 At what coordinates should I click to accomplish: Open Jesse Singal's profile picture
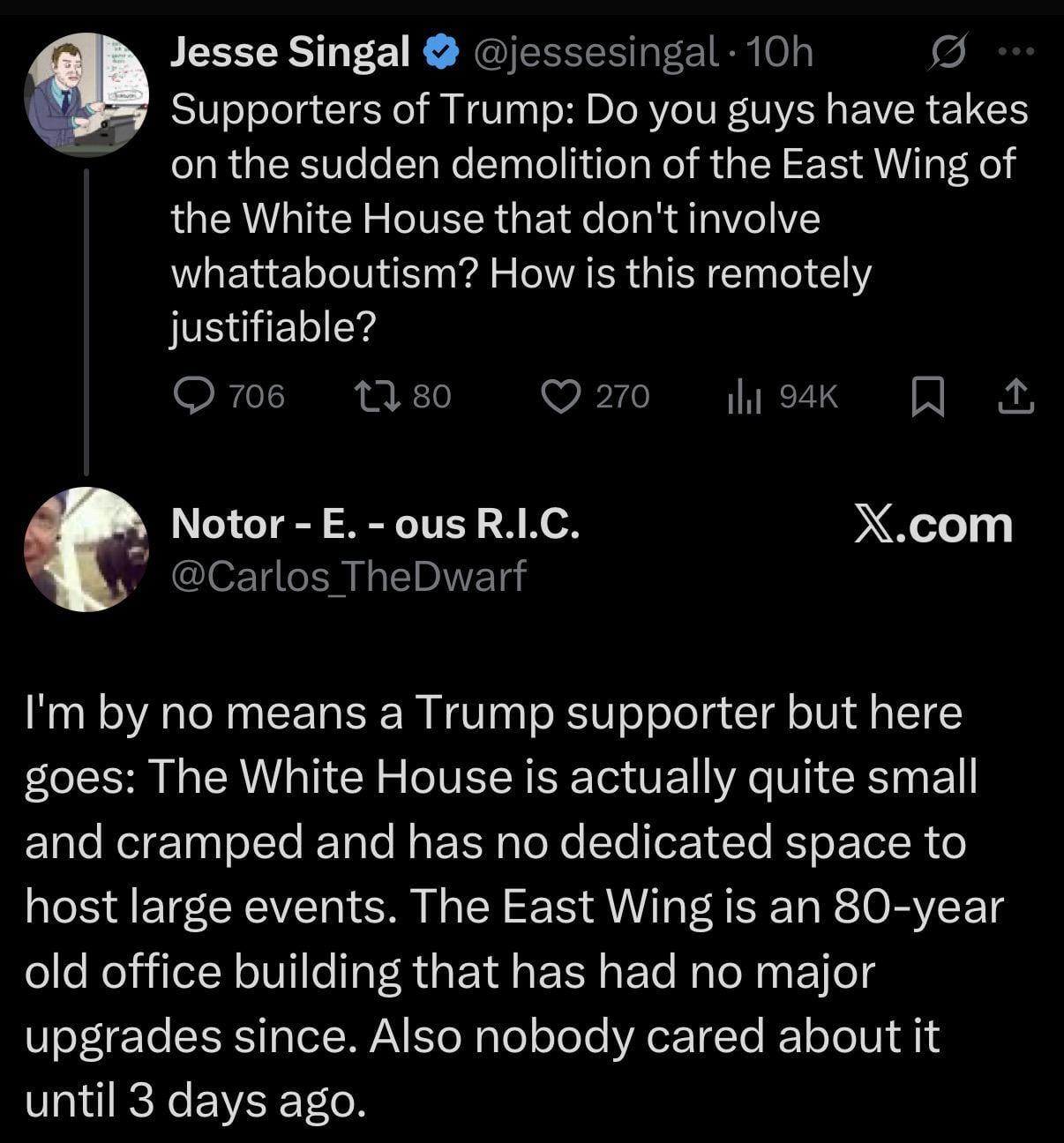(86, 94)
